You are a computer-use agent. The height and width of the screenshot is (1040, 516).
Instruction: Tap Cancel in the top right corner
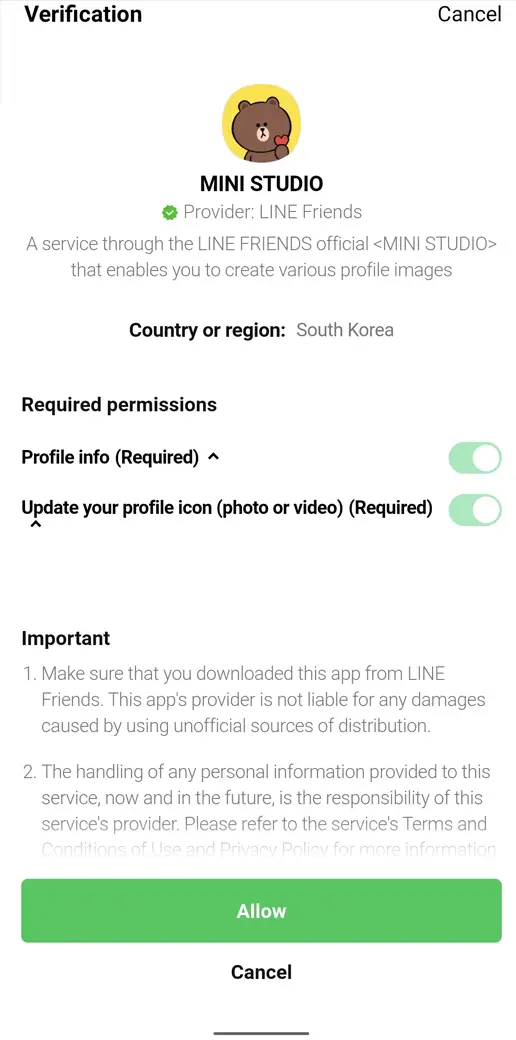[469, 14]
